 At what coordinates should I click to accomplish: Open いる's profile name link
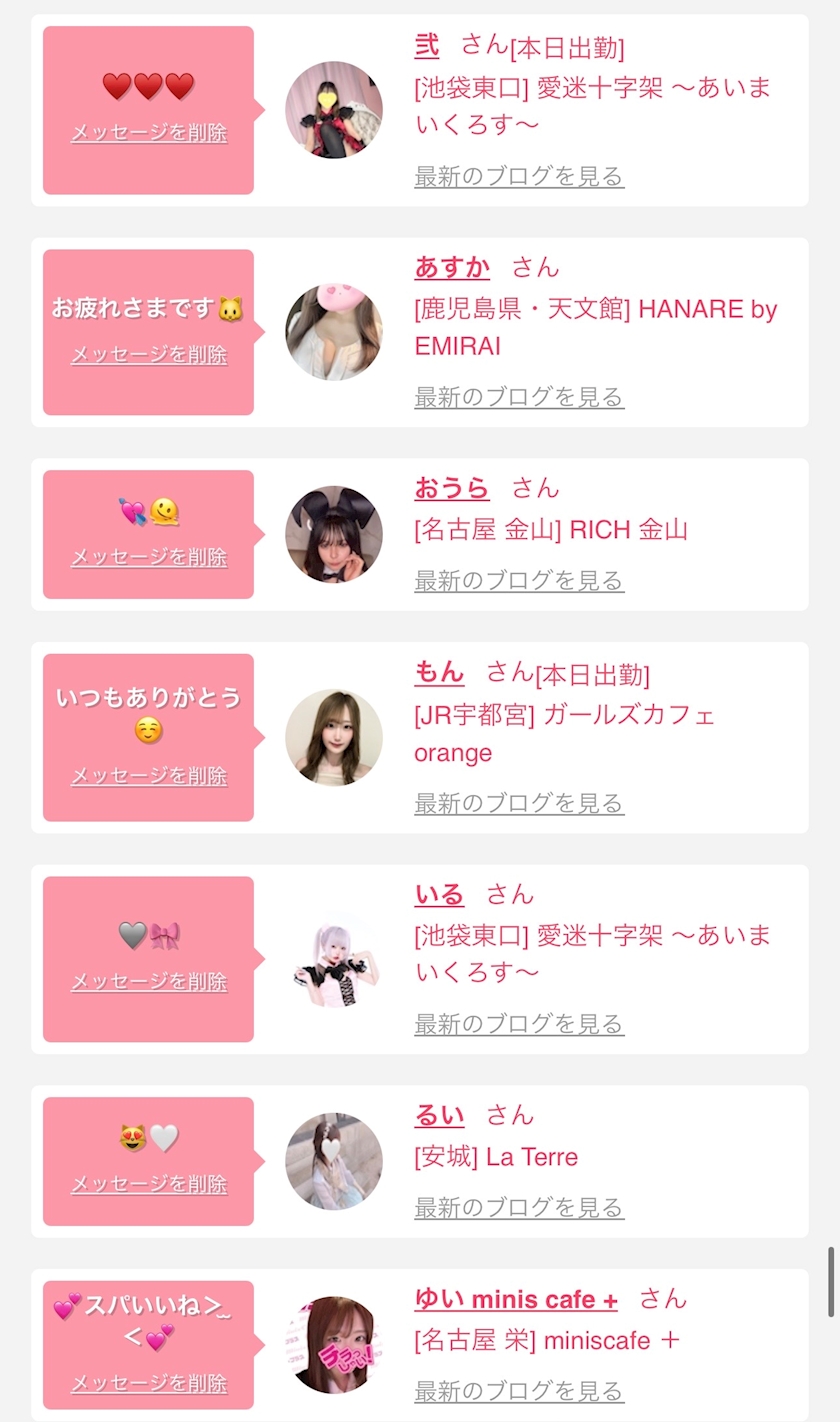439,894
